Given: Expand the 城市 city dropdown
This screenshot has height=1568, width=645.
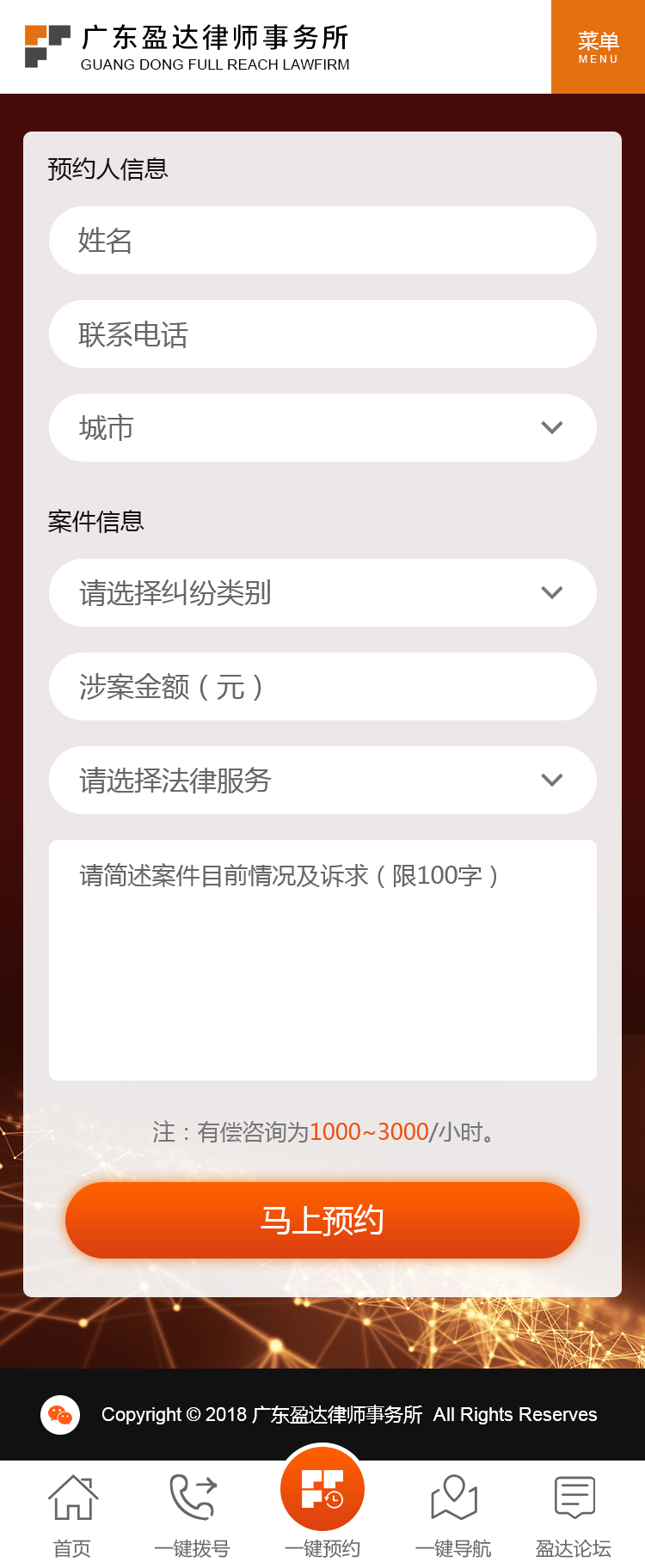Looking at the screenshot, I should pos(322,428).
